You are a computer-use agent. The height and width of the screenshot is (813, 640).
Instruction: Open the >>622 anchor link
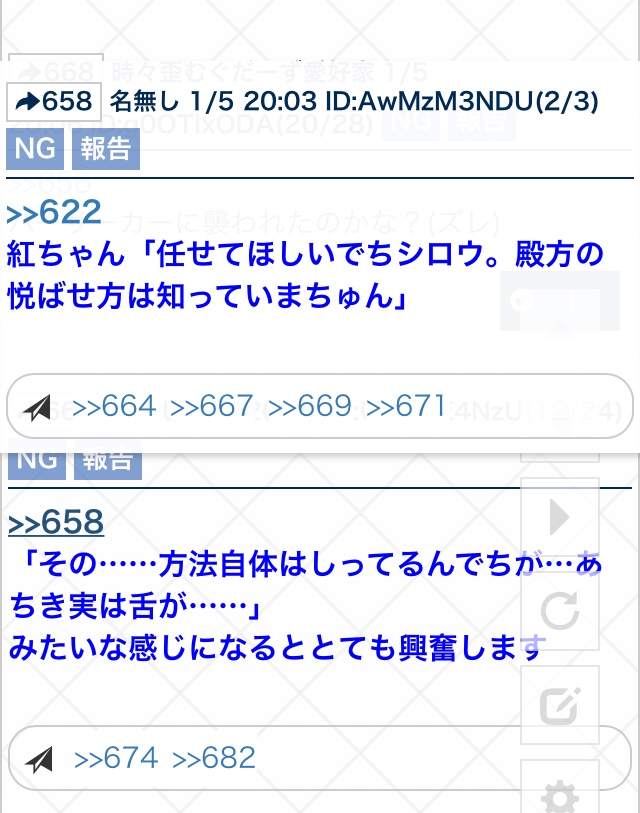pos(54,212)
